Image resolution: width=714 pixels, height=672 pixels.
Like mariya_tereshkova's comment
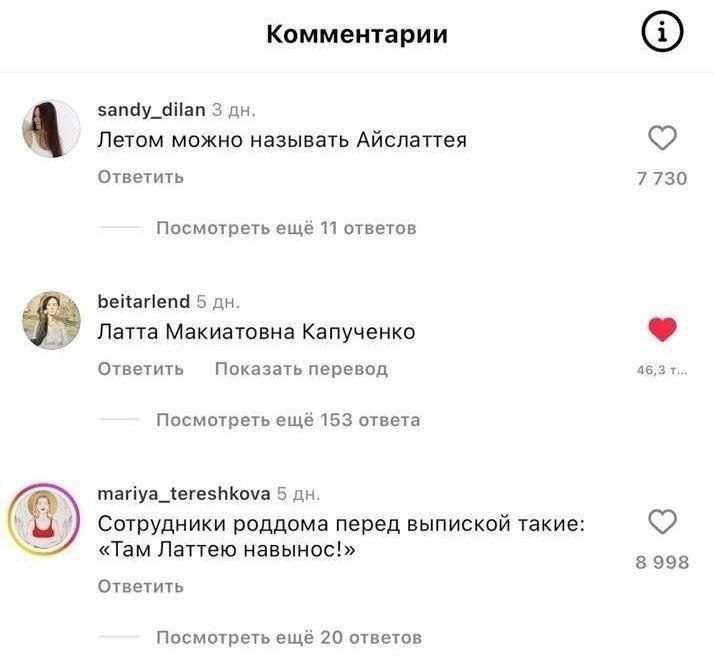[662, 522]
